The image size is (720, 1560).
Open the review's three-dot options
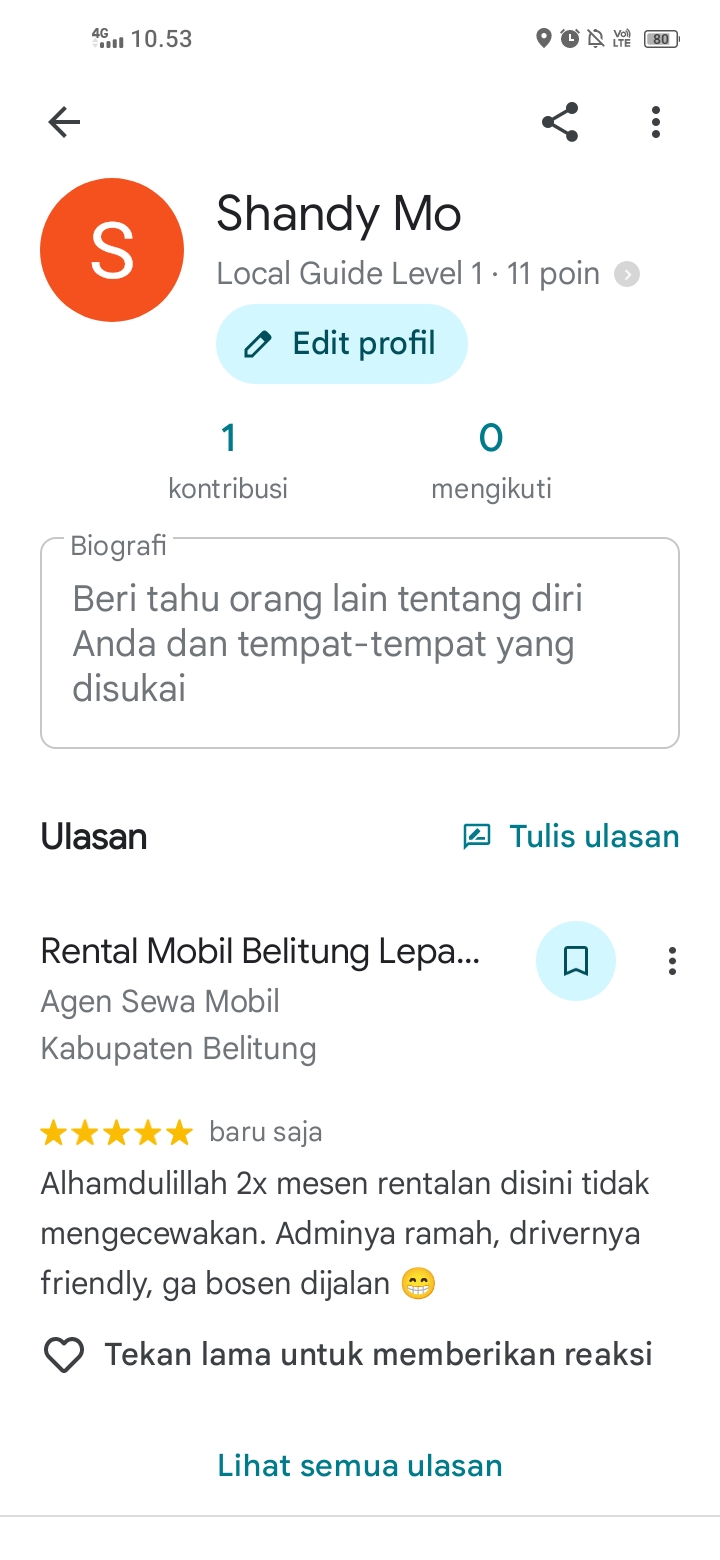672,961
